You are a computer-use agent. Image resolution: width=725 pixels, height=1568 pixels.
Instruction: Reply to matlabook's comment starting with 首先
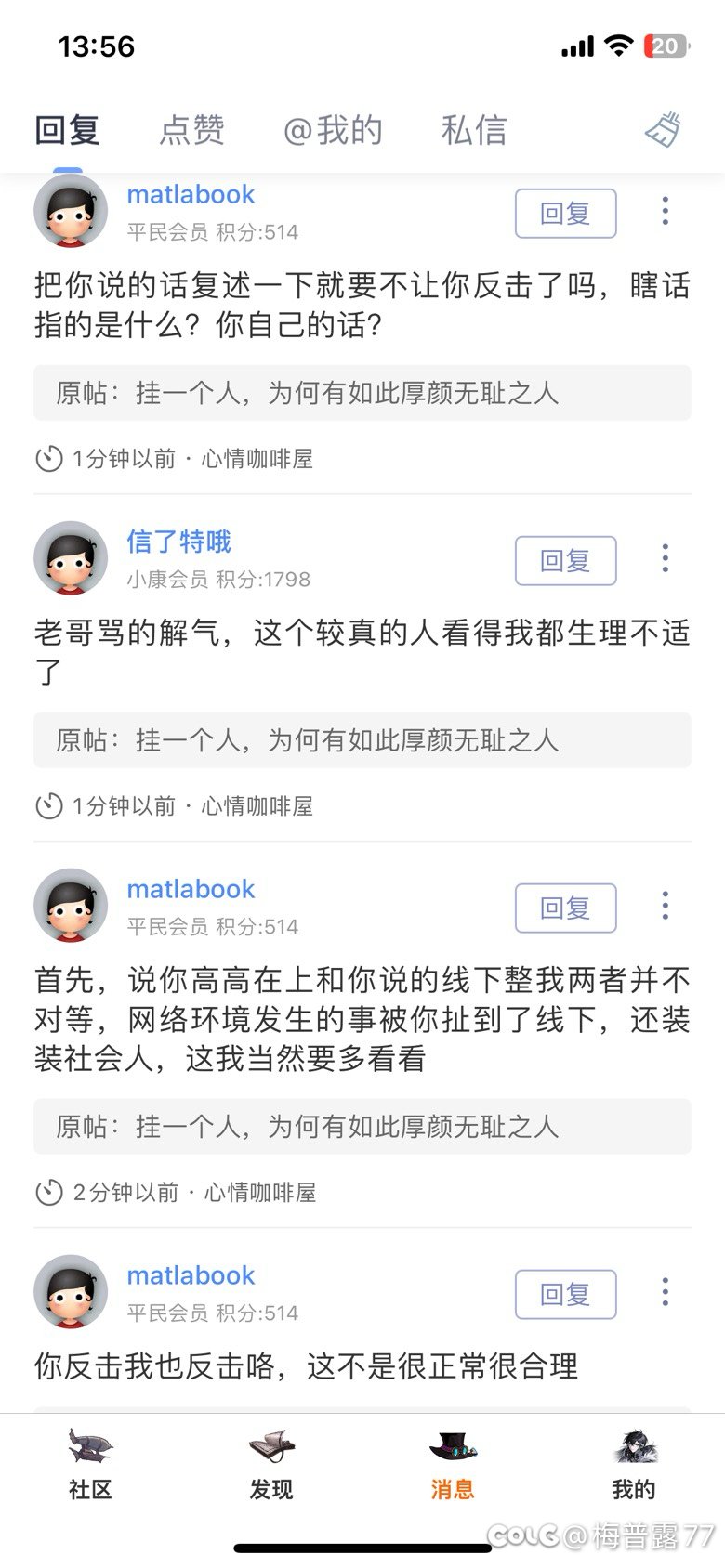[x=565, y=908]
